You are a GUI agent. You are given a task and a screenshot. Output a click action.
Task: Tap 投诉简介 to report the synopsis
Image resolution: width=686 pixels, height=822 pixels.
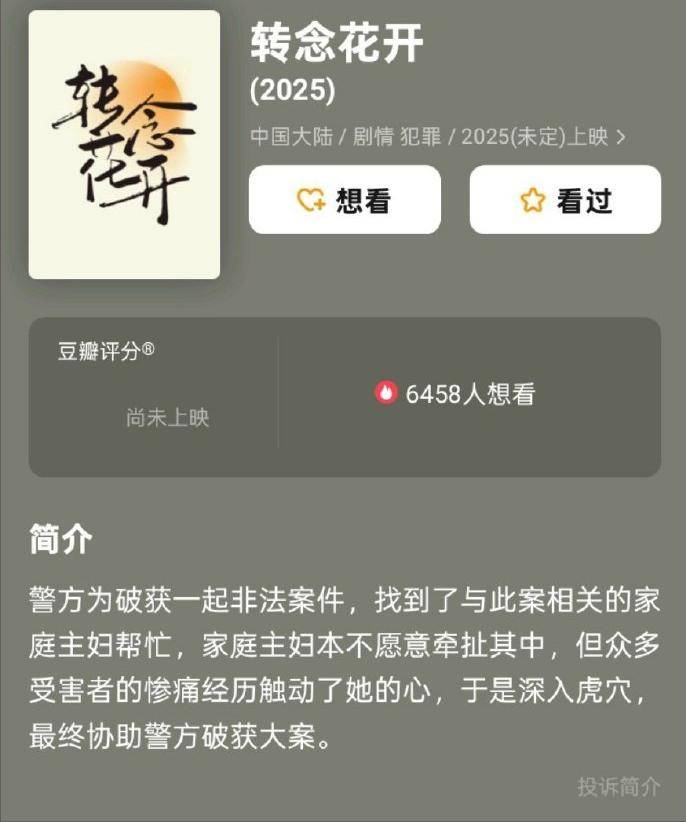(618, 787)
